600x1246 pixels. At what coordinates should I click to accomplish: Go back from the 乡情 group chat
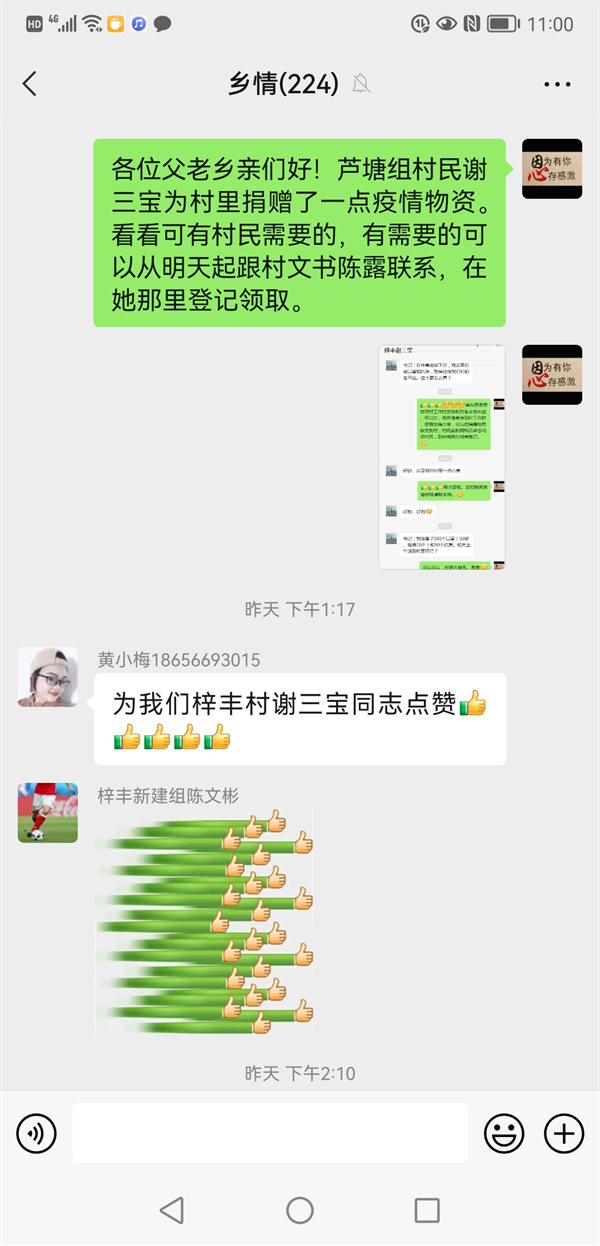(x=30, y=84)
